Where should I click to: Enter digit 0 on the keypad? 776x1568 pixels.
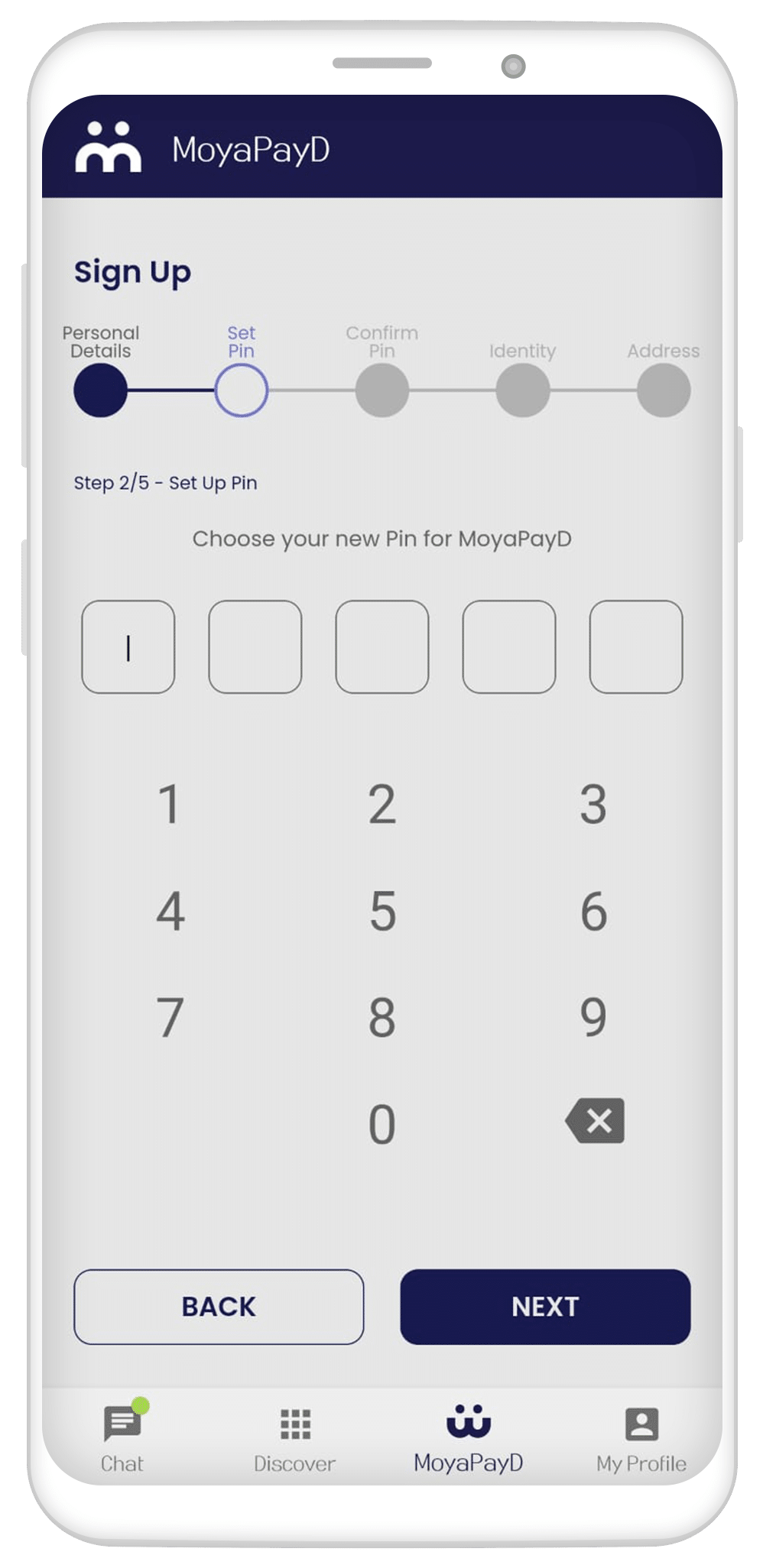(x=382, y=1124)
